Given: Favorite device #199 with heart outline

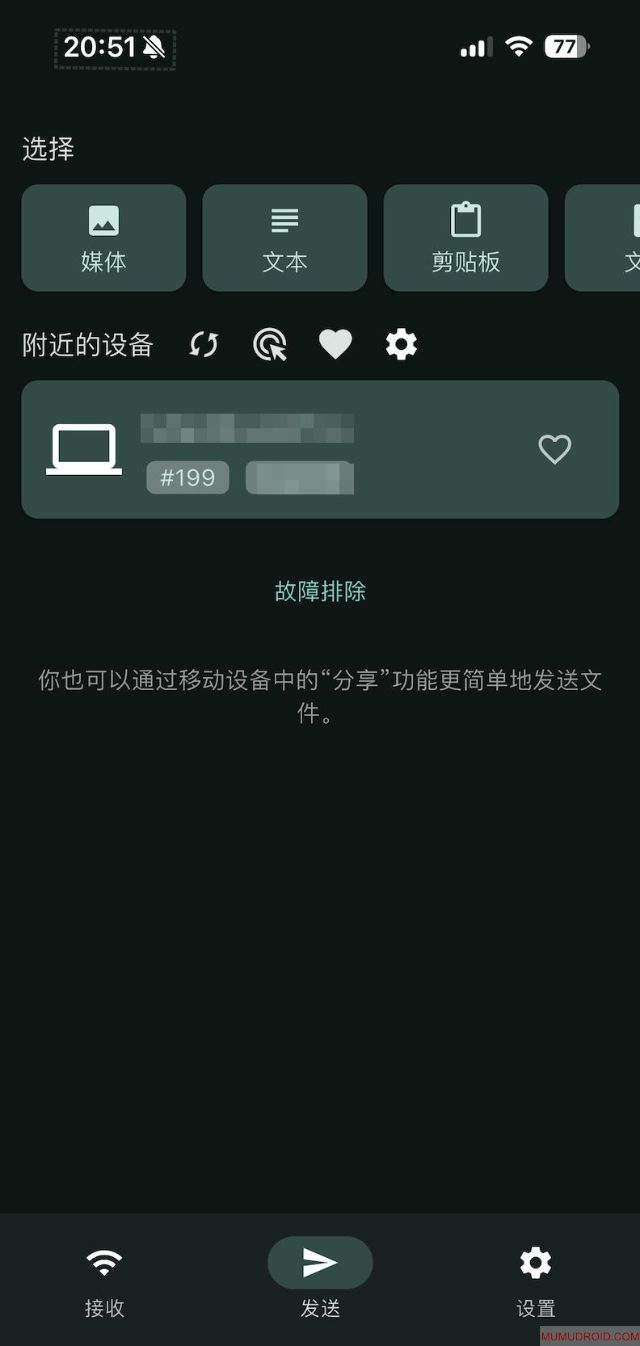Looking at the screenshot, I should pyautogui.click(x=554, y=449).
